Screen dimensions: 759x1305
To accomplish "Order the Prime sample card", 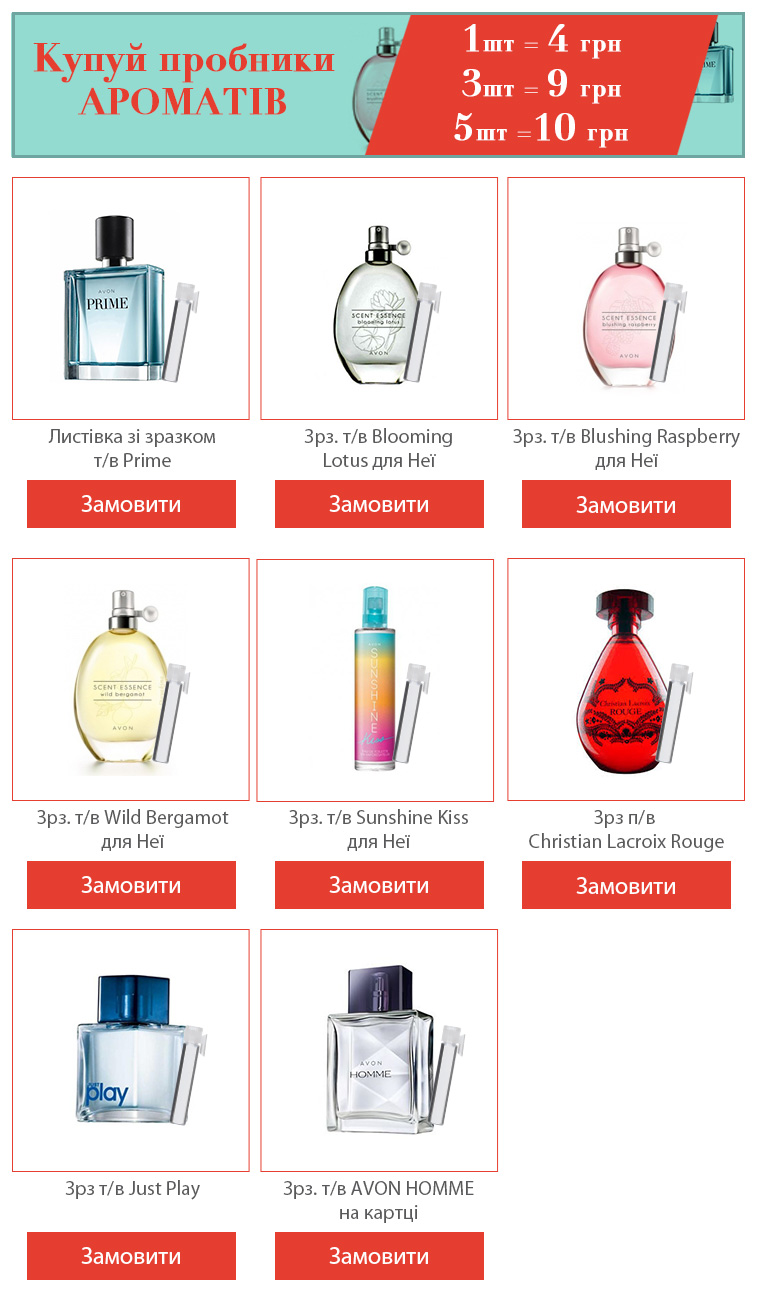I will click(131, 504).
